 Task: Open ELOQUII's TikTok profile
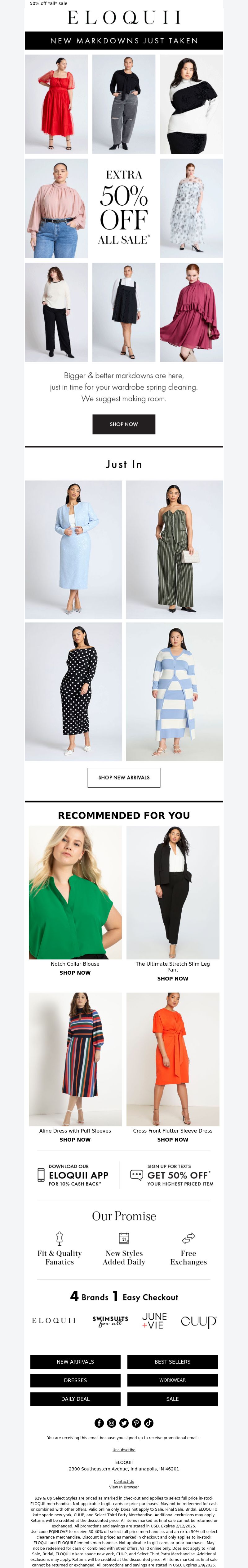149,1422
